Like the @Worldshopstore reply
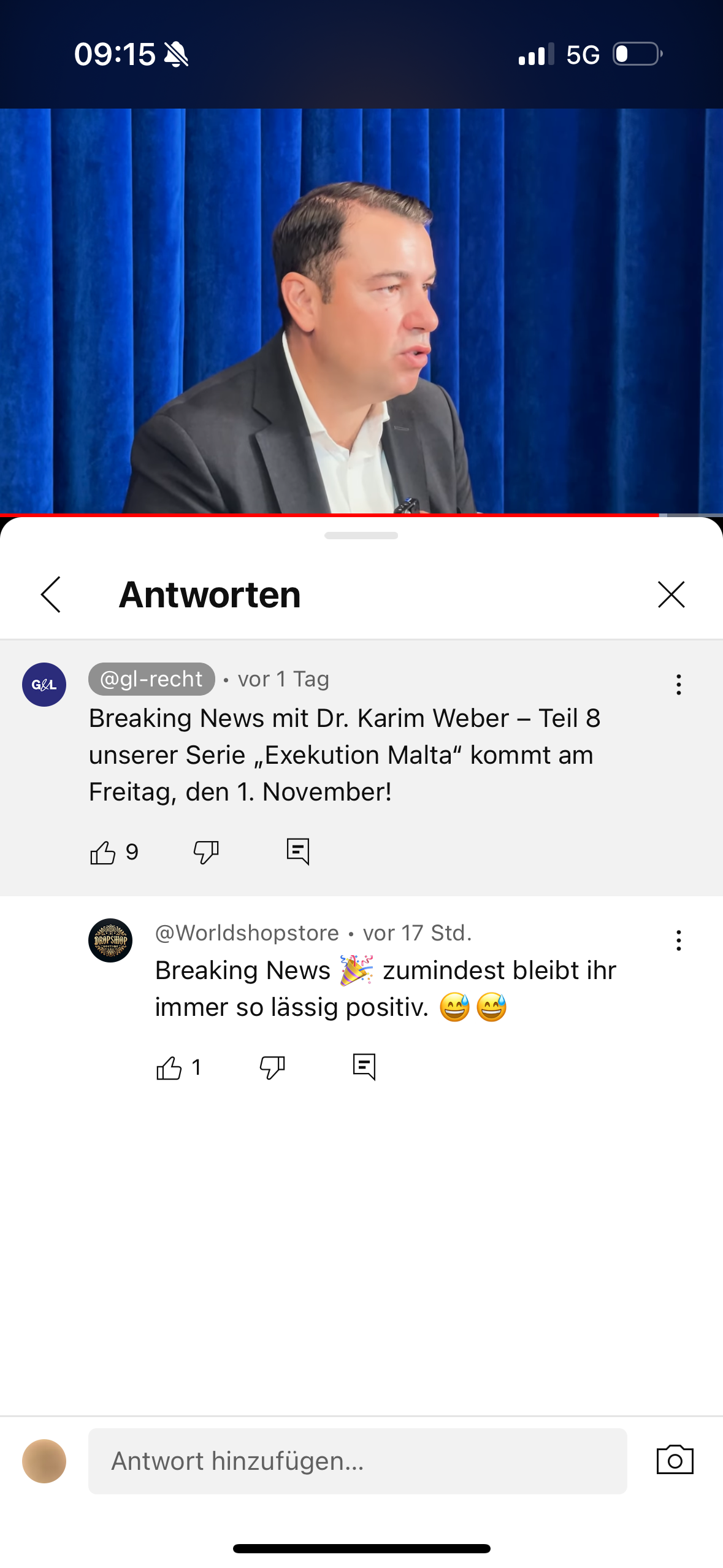The width and height of the screenshot is (723, 1568). point(169,1068)
